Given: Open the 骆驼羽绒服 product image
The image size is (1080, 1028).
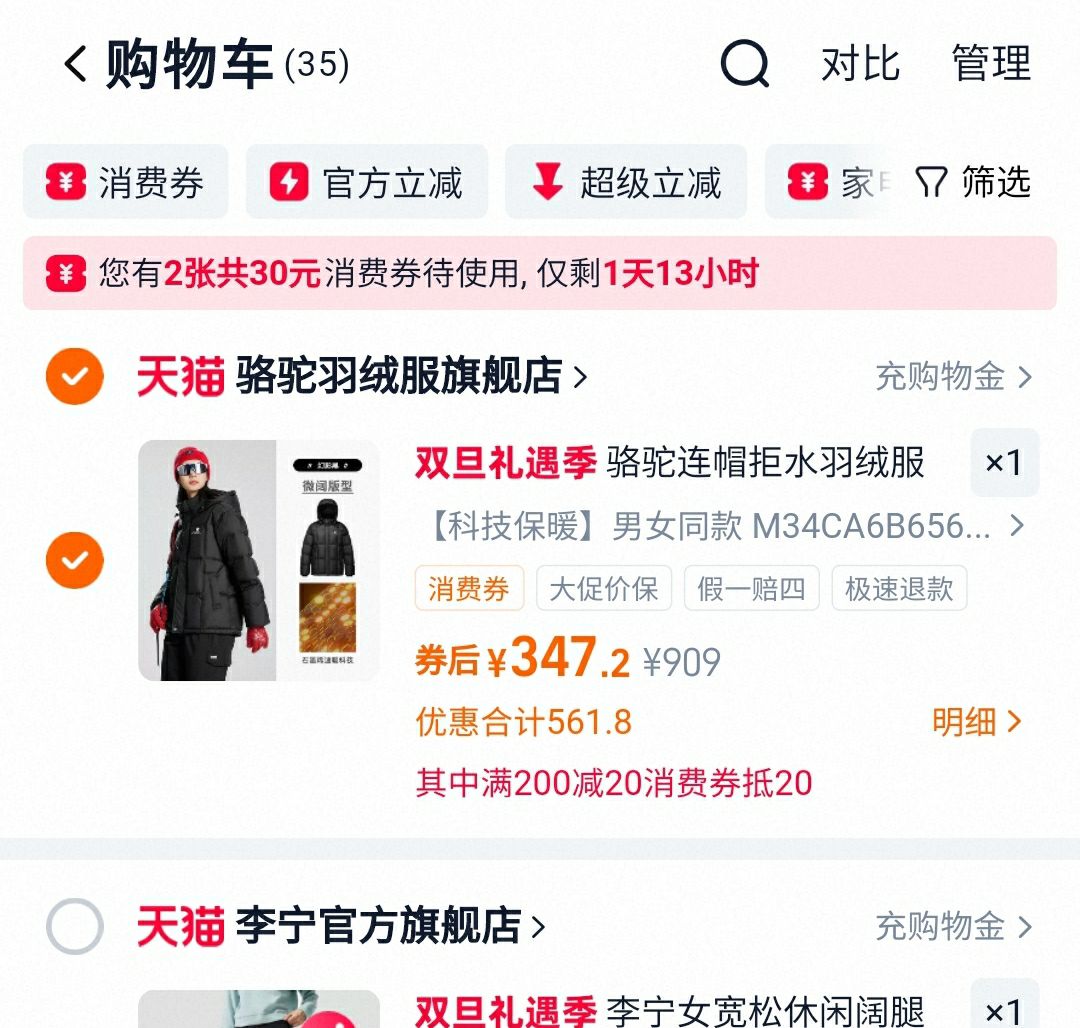Looking at the screenshot, I should [x=259, y=561].
